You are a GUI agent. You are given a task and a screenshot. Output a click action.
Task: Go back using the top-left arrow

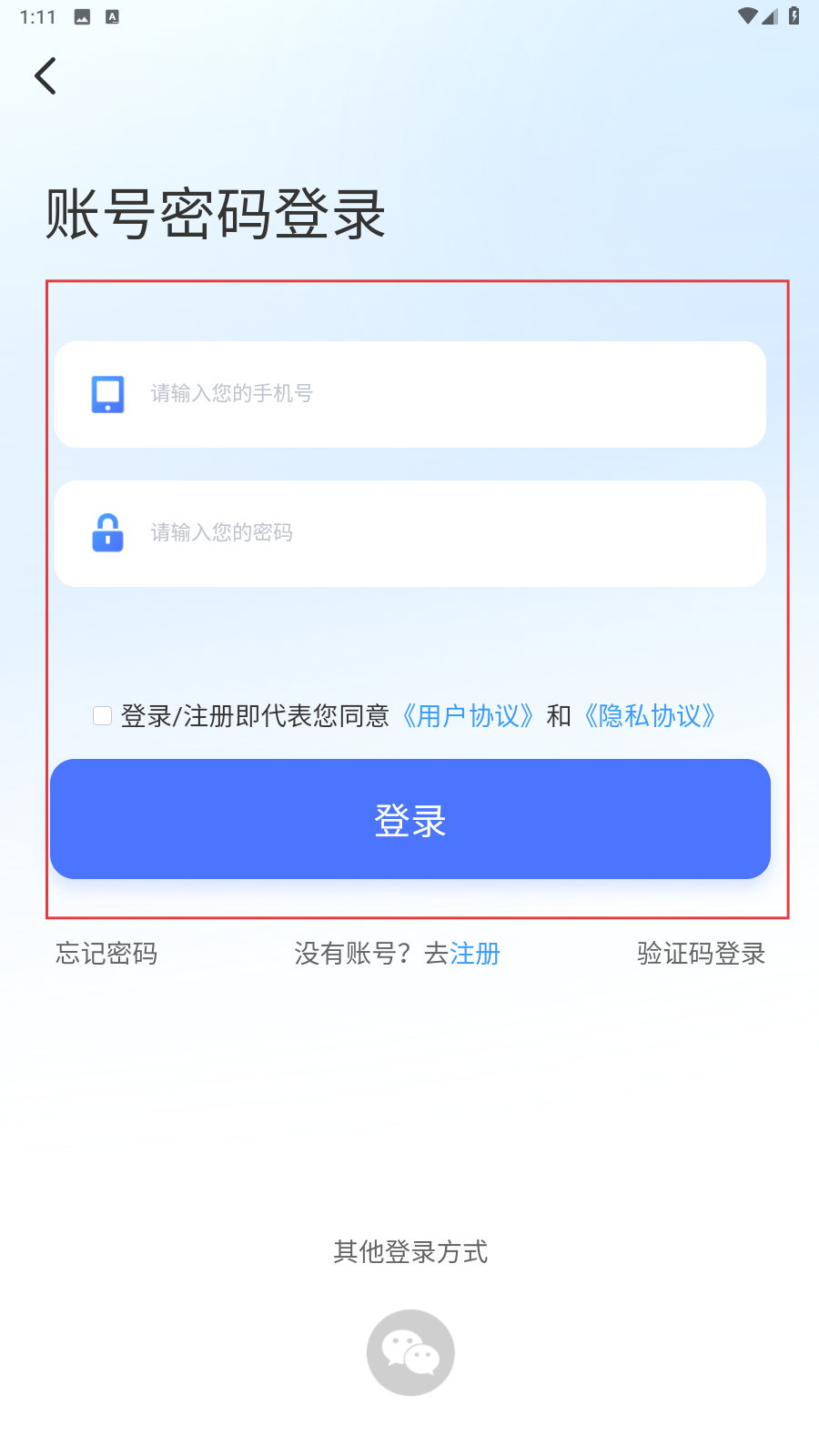click(45, 76)
